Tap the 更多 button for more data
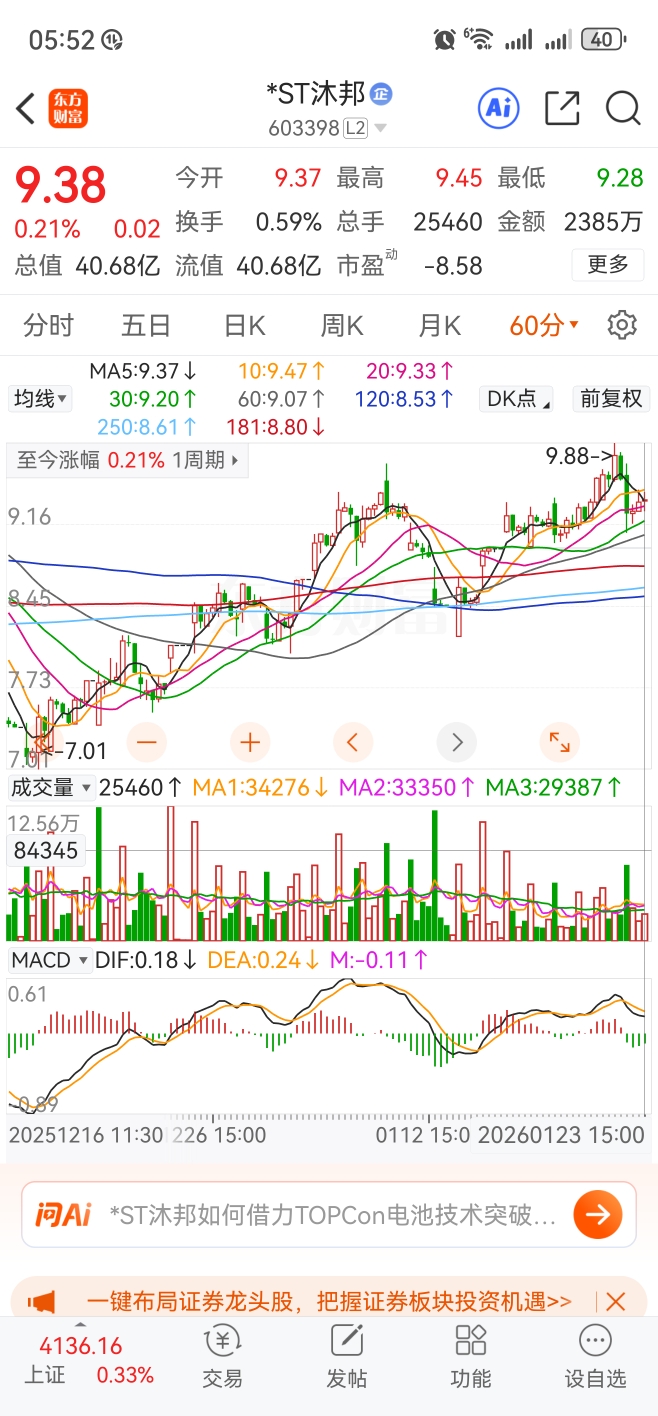 pos(608,265)
